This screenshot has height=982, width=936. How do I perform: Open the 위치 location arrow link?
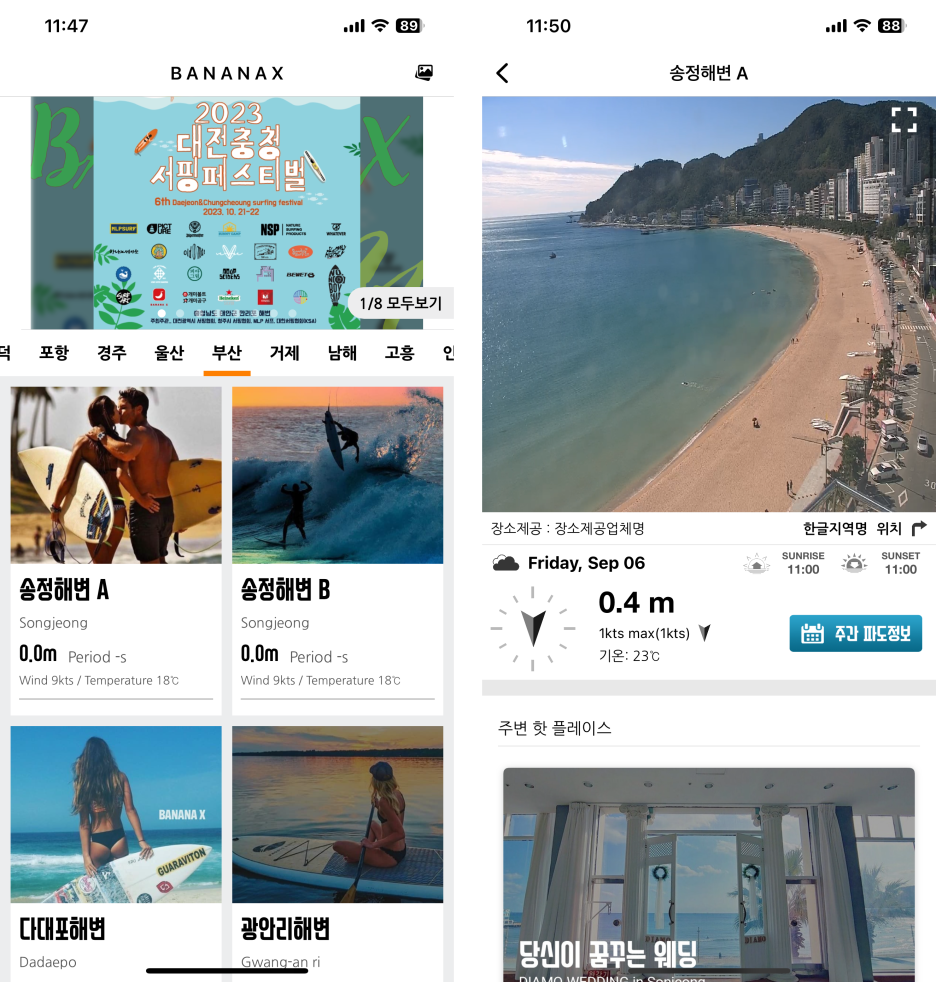pyautogui.click(x=902, y=528)
